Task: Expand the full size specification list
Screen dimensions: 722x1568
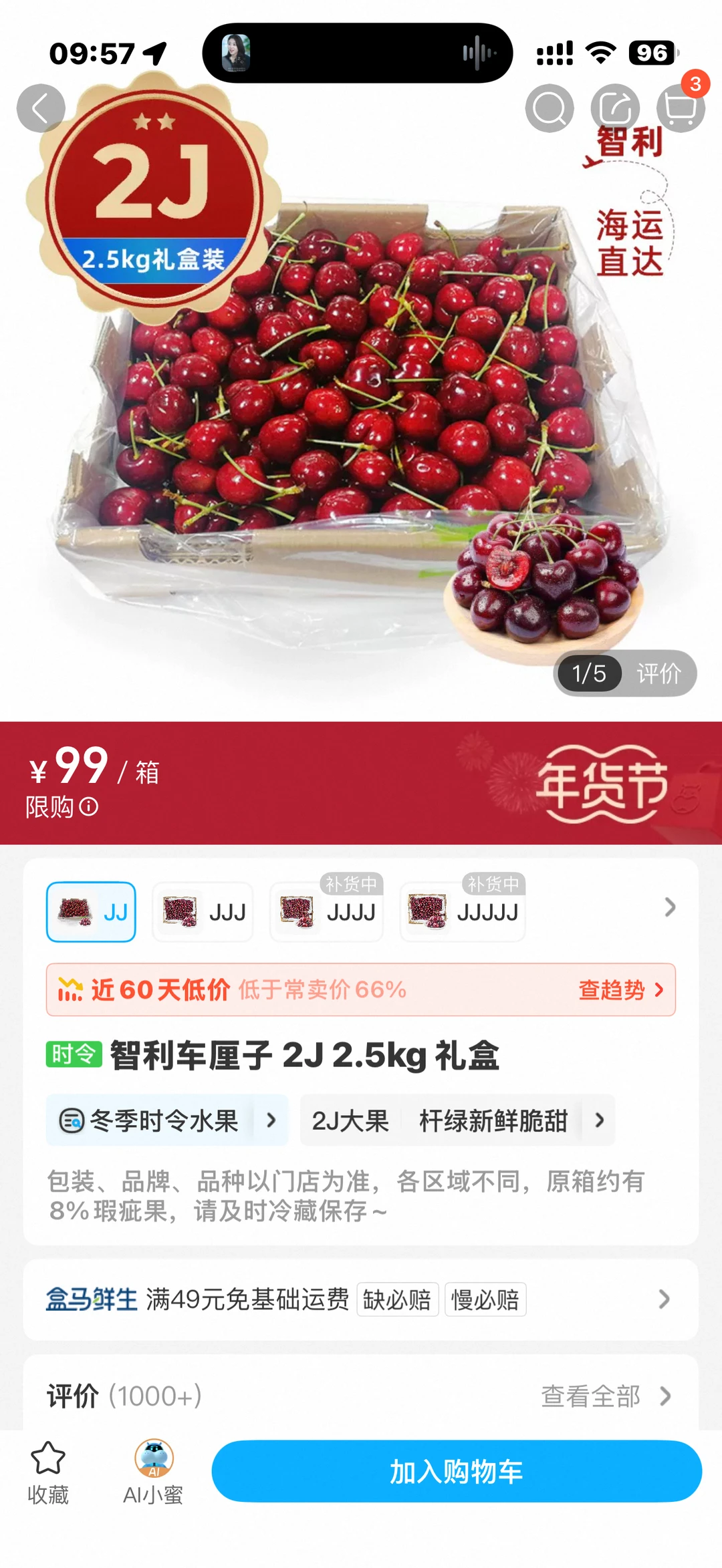Action: [x=671, y=908]
